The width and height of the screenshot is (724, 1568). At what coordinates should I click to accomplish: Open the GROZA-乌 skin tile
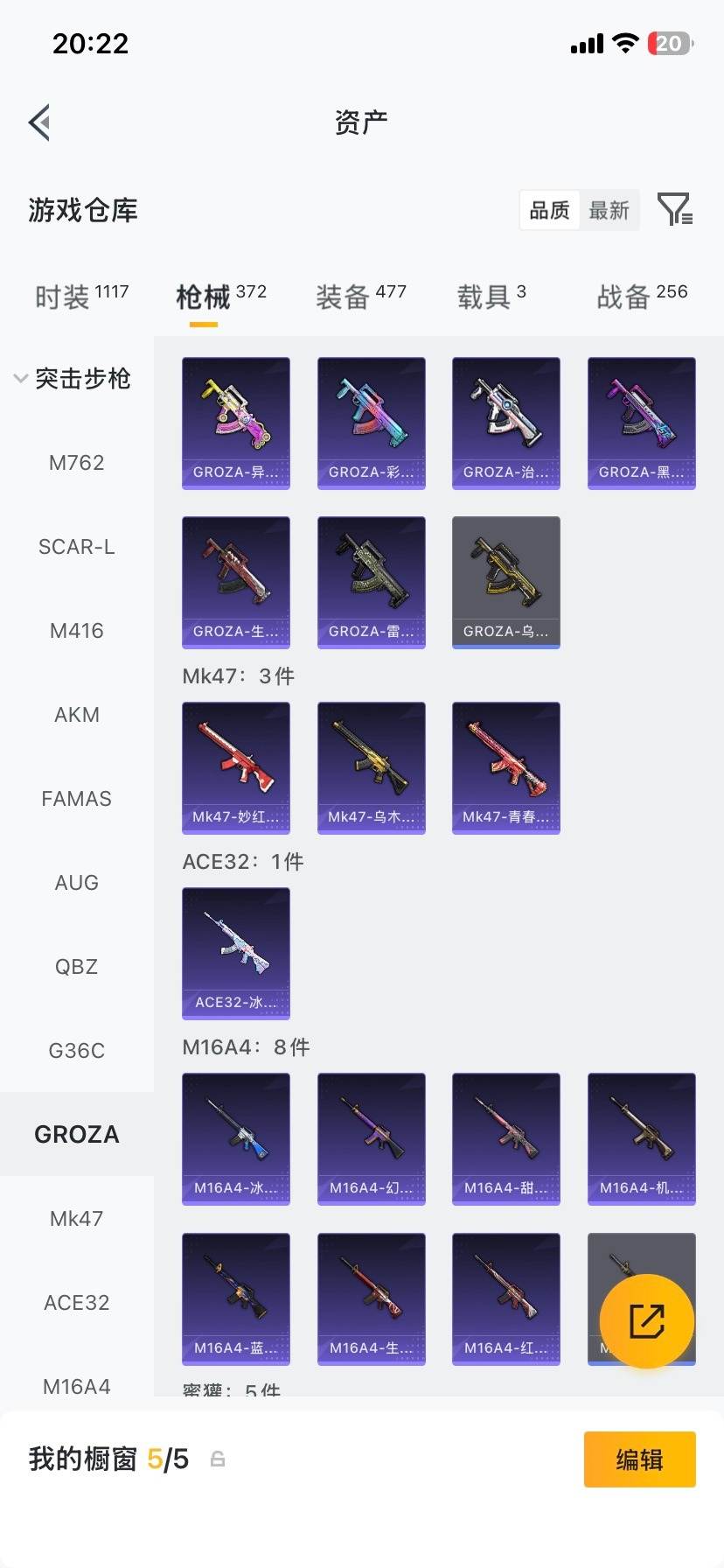505,582
